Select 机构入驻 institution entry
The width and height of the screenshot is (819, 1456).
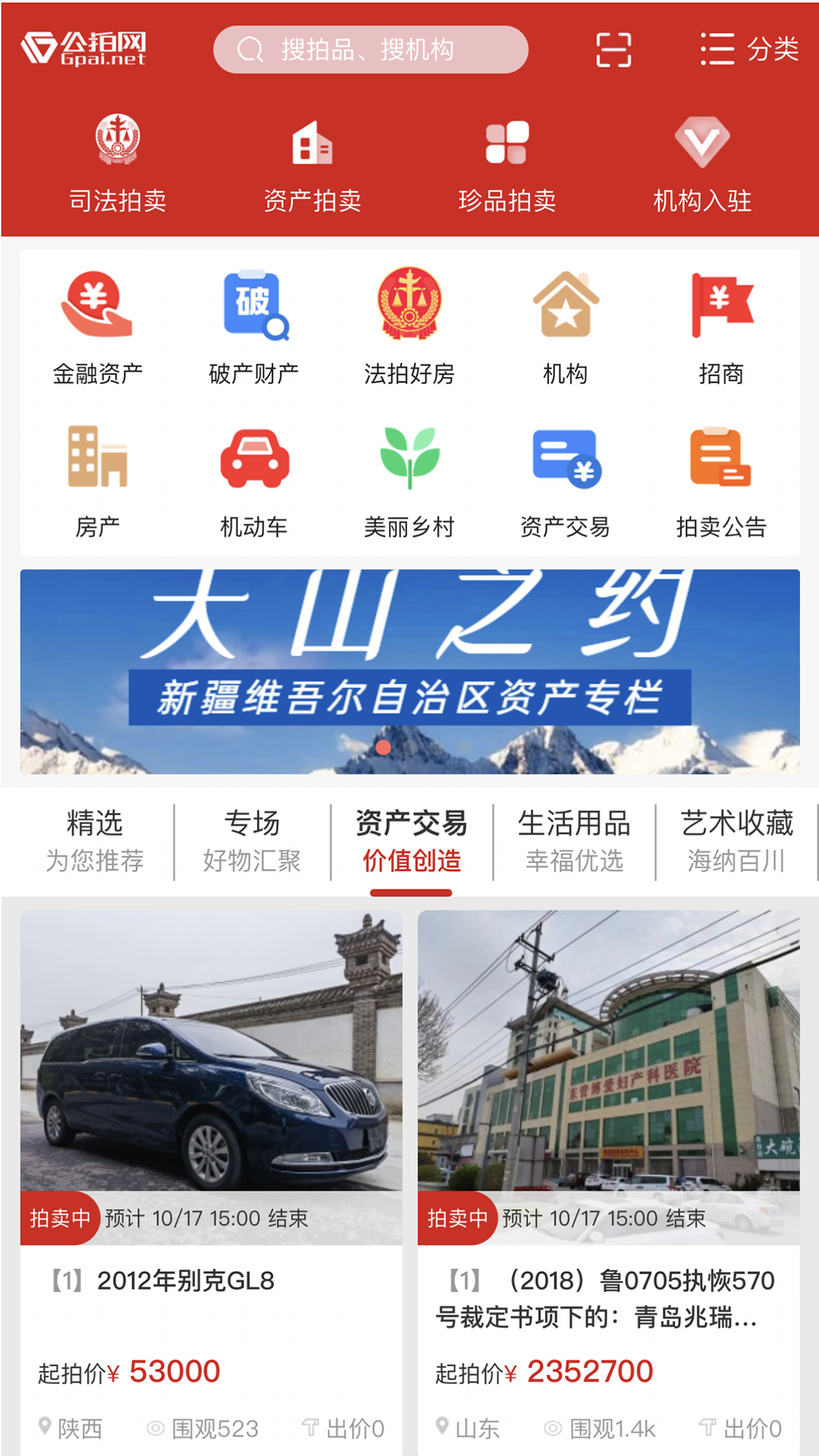pyautogui.click(x=702, y=163)
